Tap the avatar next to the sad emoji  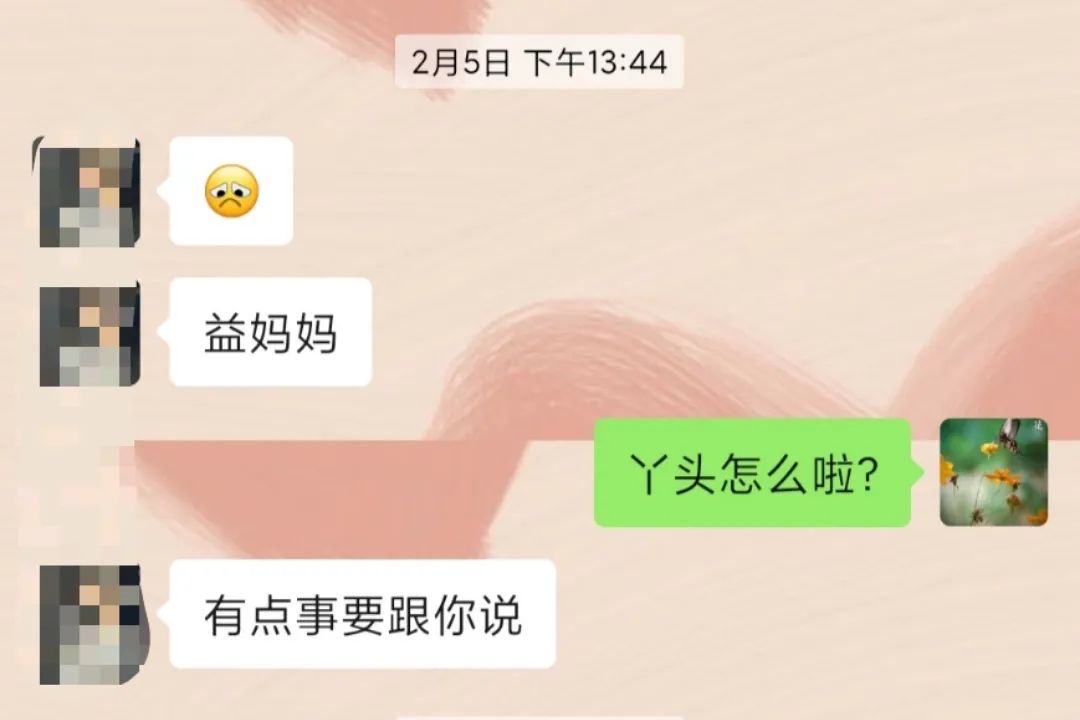point(88,192)
